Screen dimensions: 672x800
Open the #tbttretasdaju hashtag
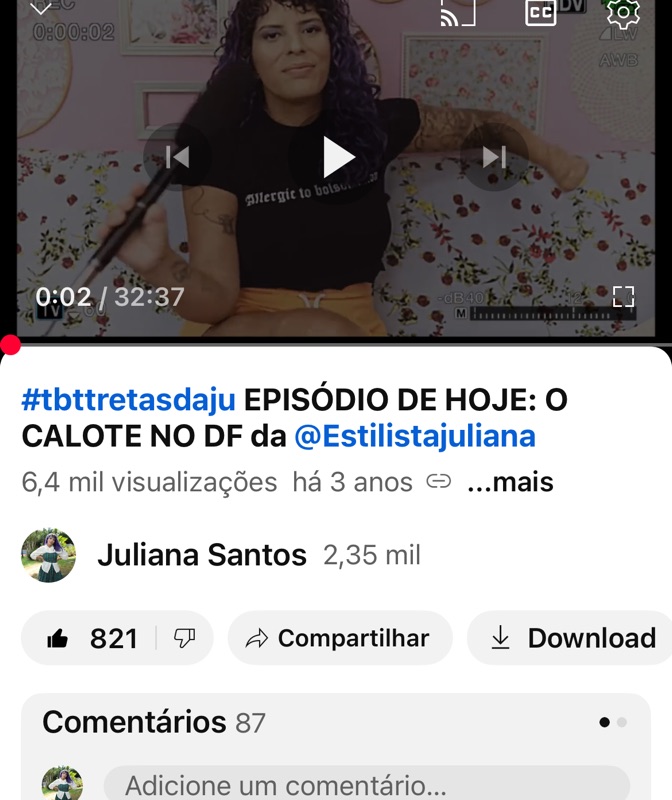129,400
